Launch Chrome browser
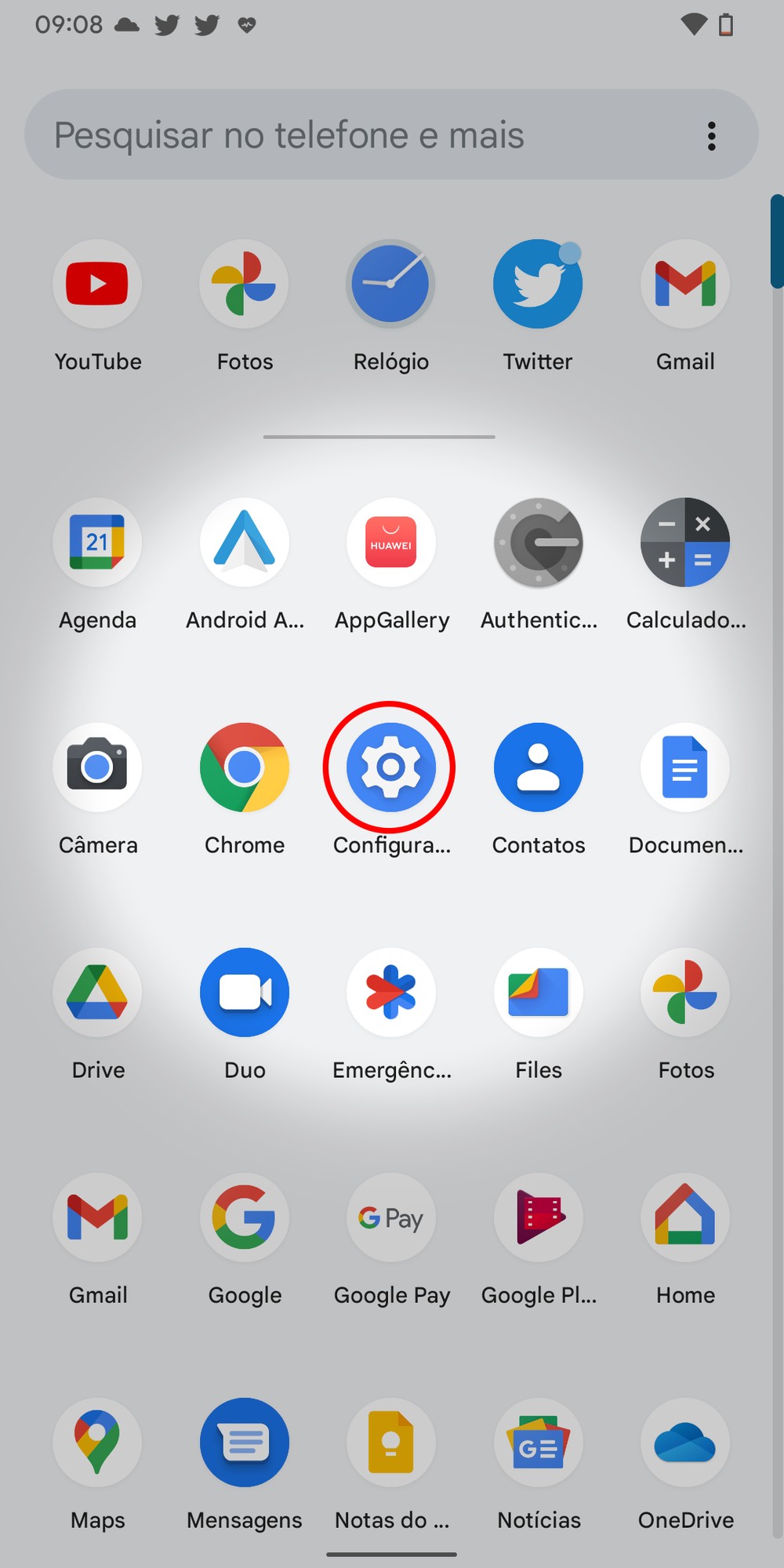784x1568 pixels. point(245,768)
